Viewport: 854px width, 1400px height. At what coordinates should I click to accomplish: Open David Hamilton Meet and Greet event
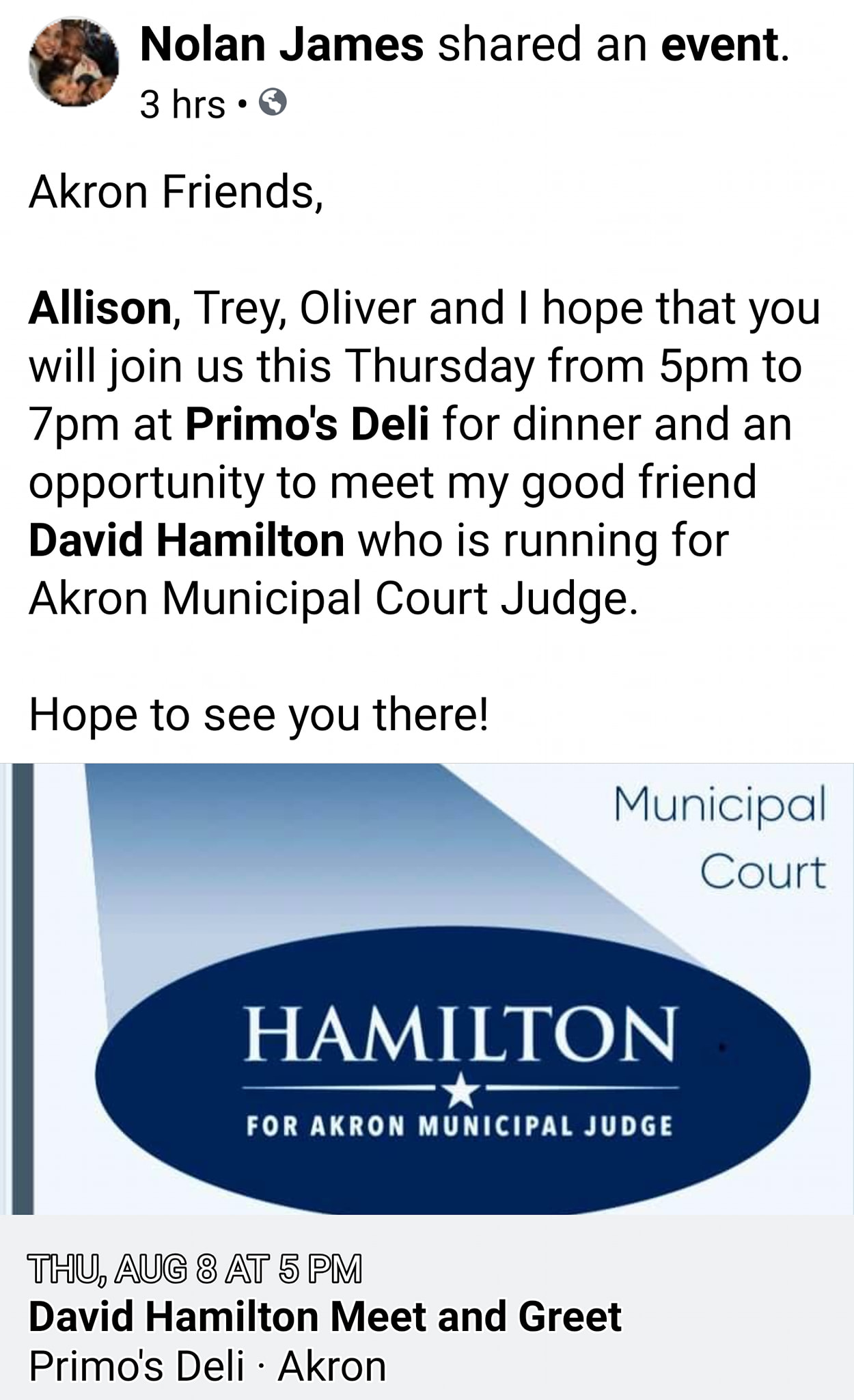click(325, 1316)
